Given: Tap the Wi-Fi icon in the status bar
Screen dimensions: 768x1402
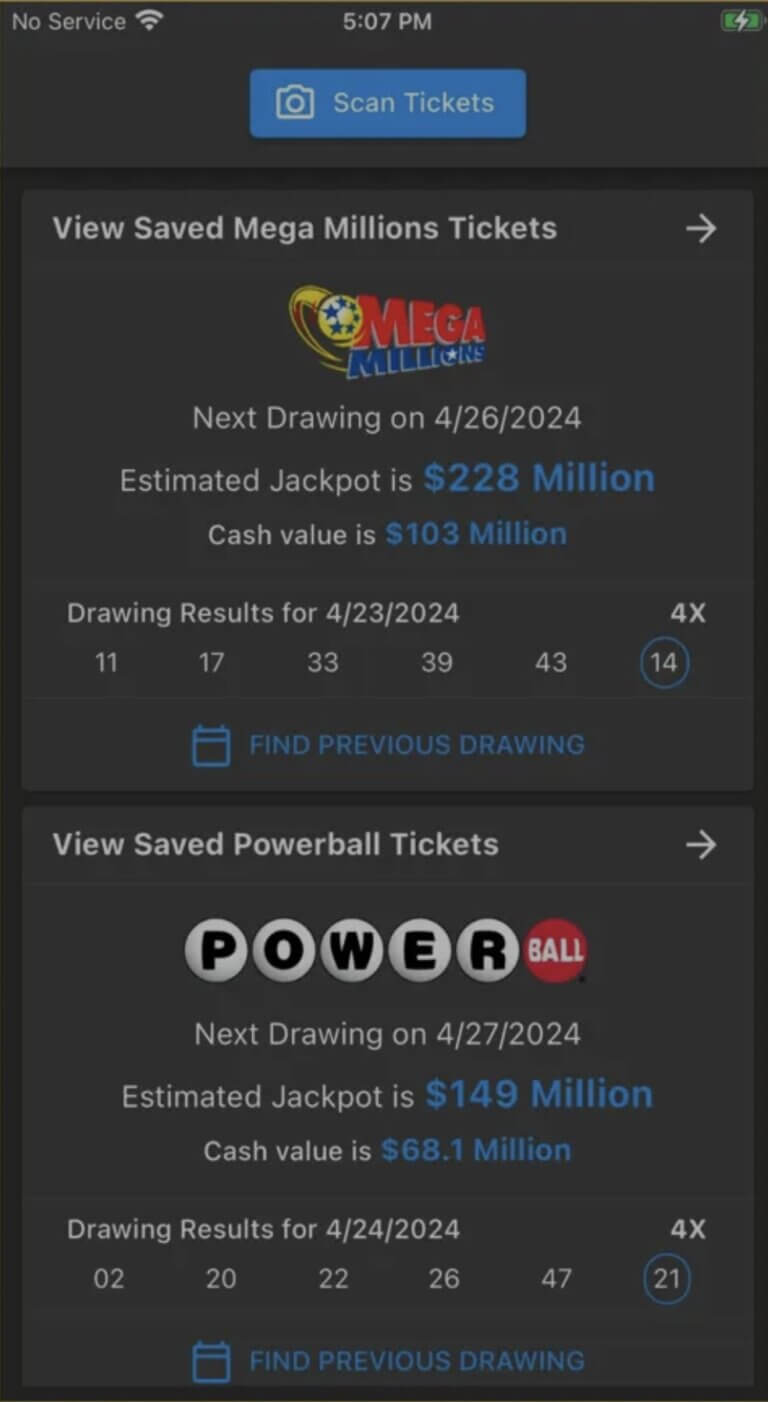Looking at the screenshot, I should 146,18.
